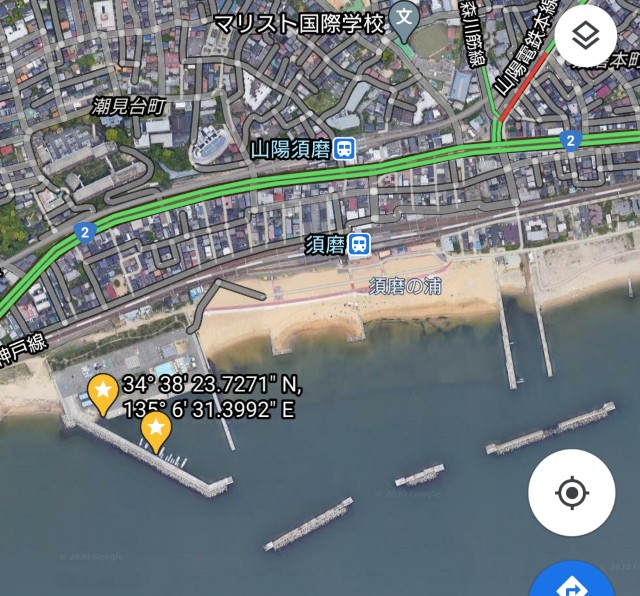Center map on my current location

pos(571,493)
